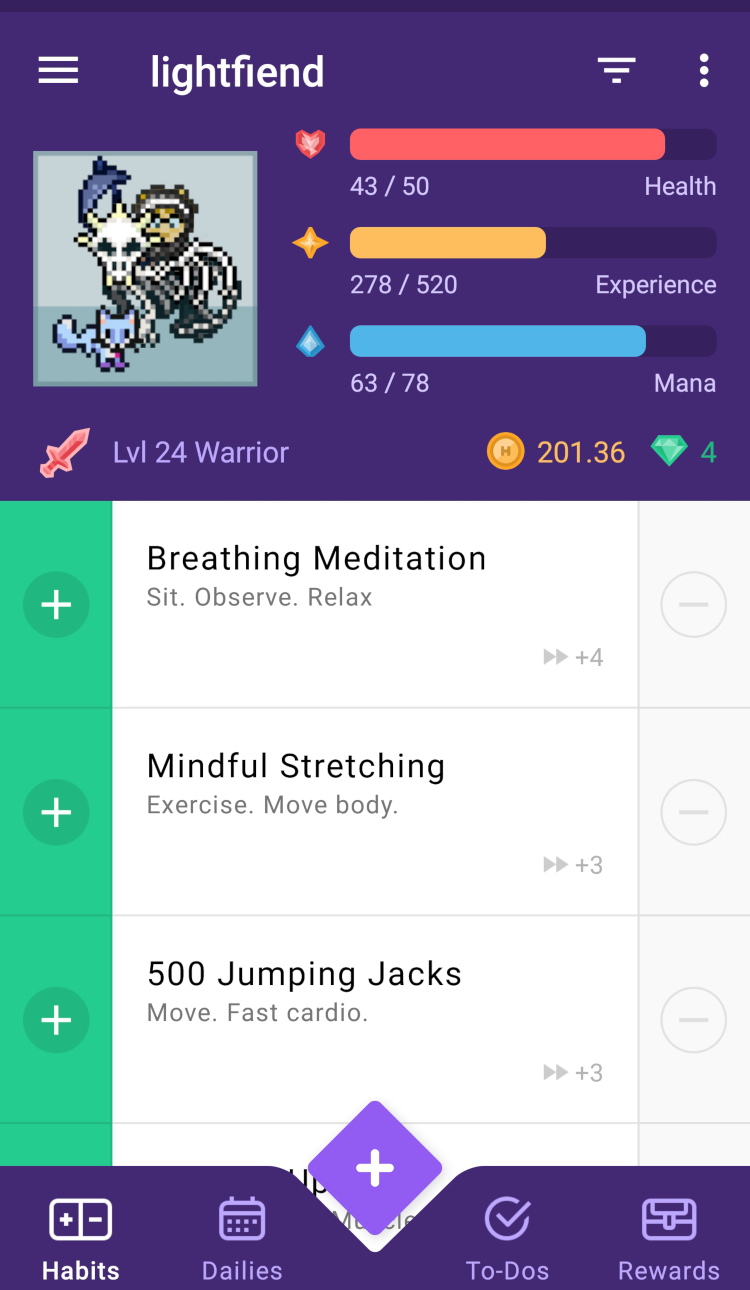Score plus on Breathing Meditation
Image resolution: width=750 pixels, height=1290 pixels.
click(56, 605)
